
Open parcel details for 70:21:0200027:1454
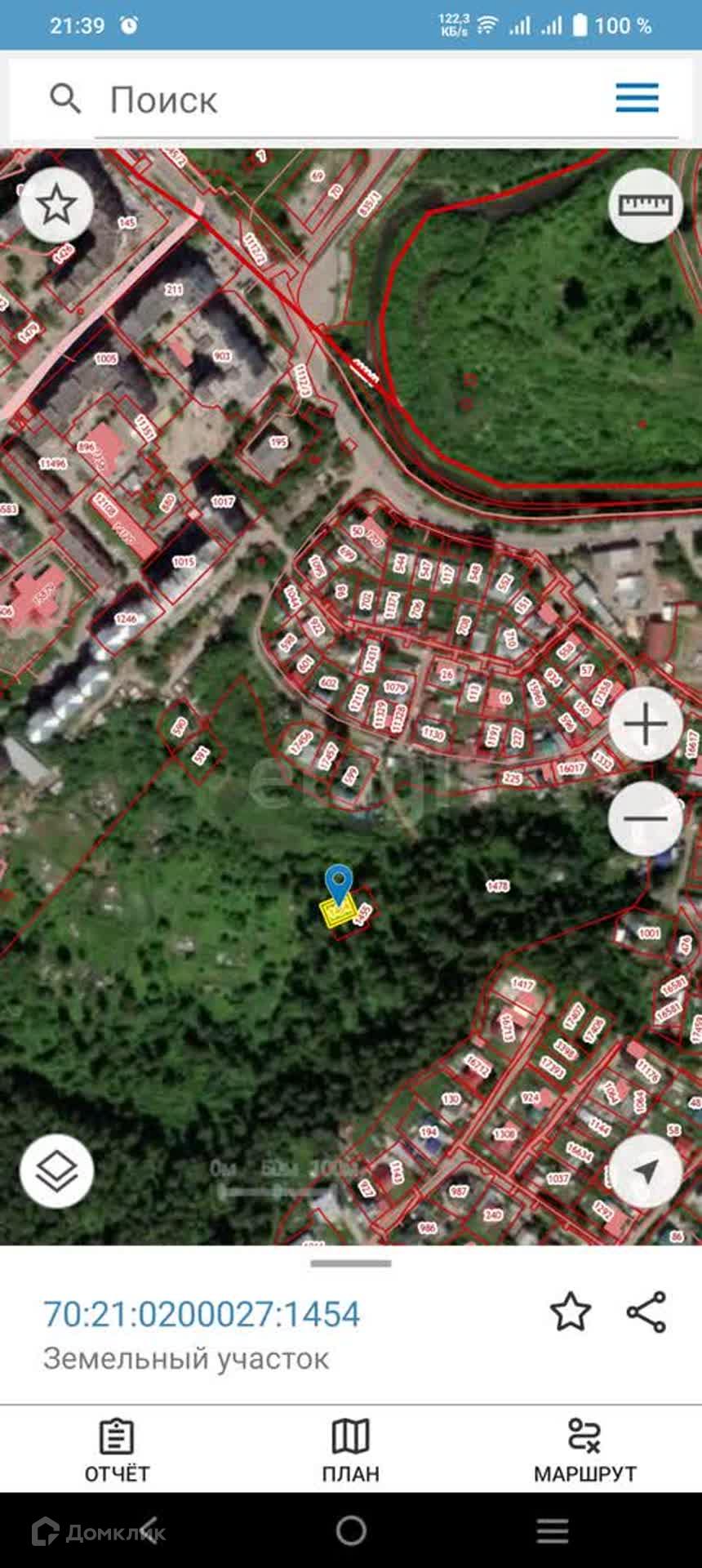[202, 1314]
